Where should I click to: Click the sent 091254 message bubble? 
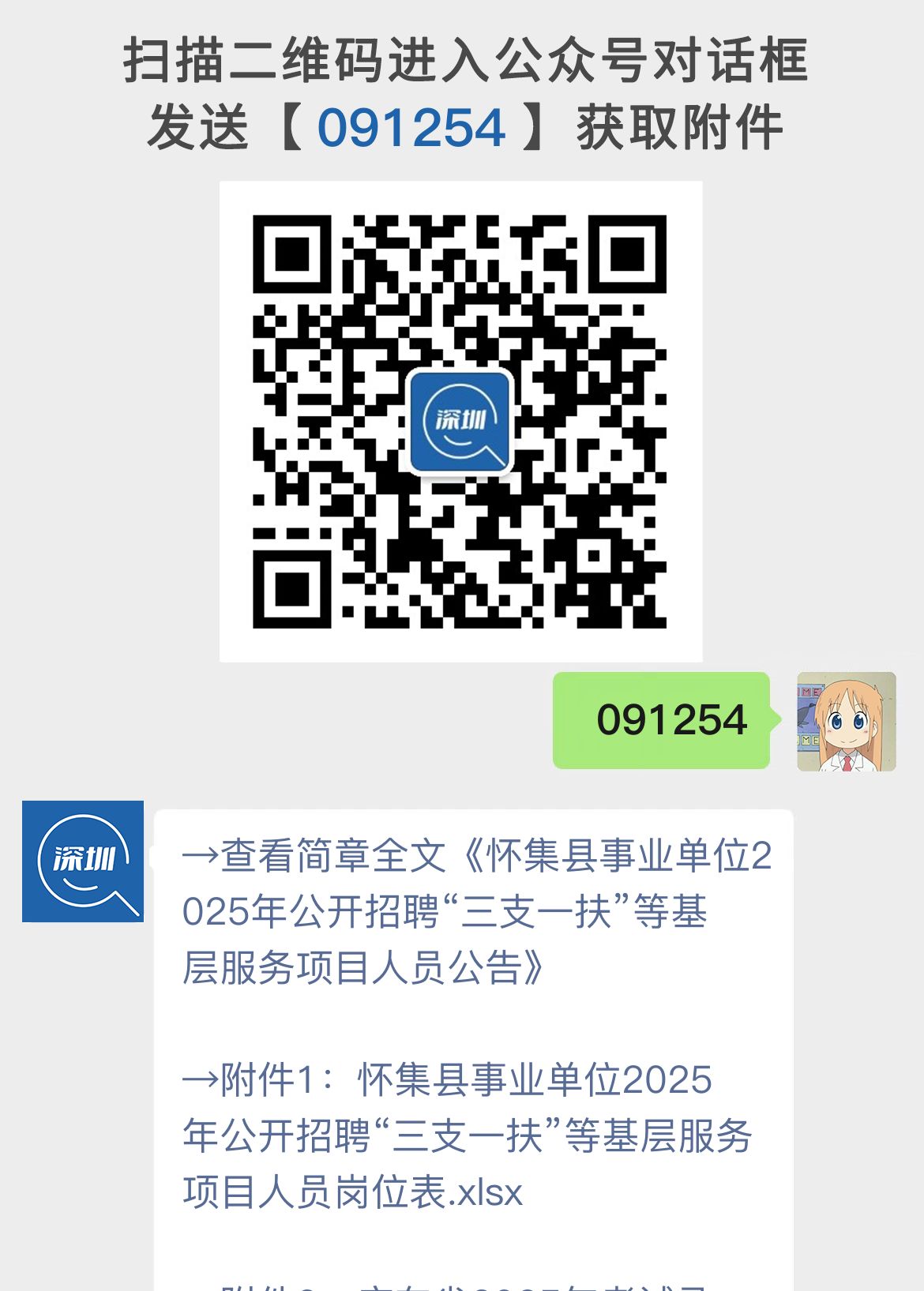coord(663,720)
